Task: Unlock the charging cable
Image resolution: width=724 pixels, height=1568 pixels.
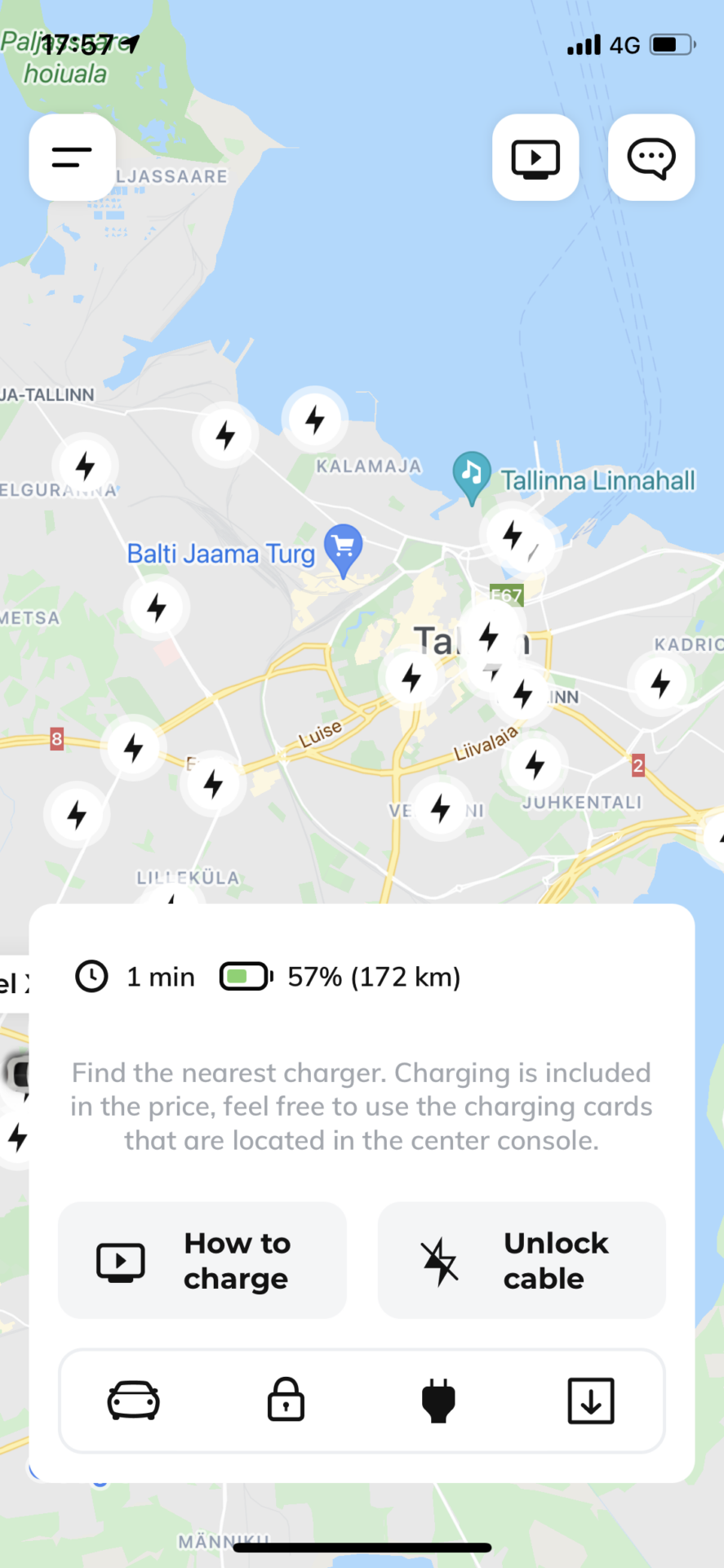Action: click(522, 1260)
